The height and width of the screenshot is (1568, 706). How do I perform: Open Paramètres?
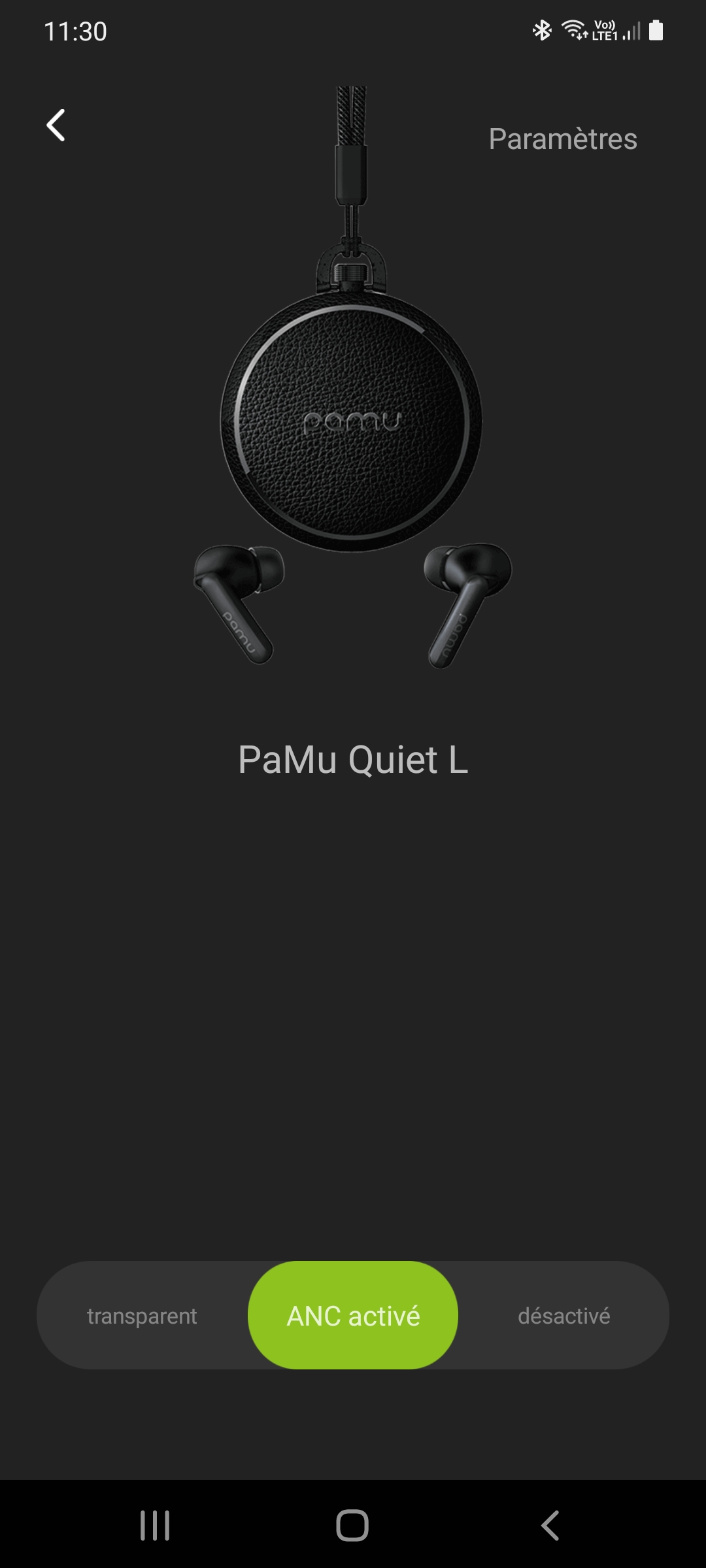563,139
